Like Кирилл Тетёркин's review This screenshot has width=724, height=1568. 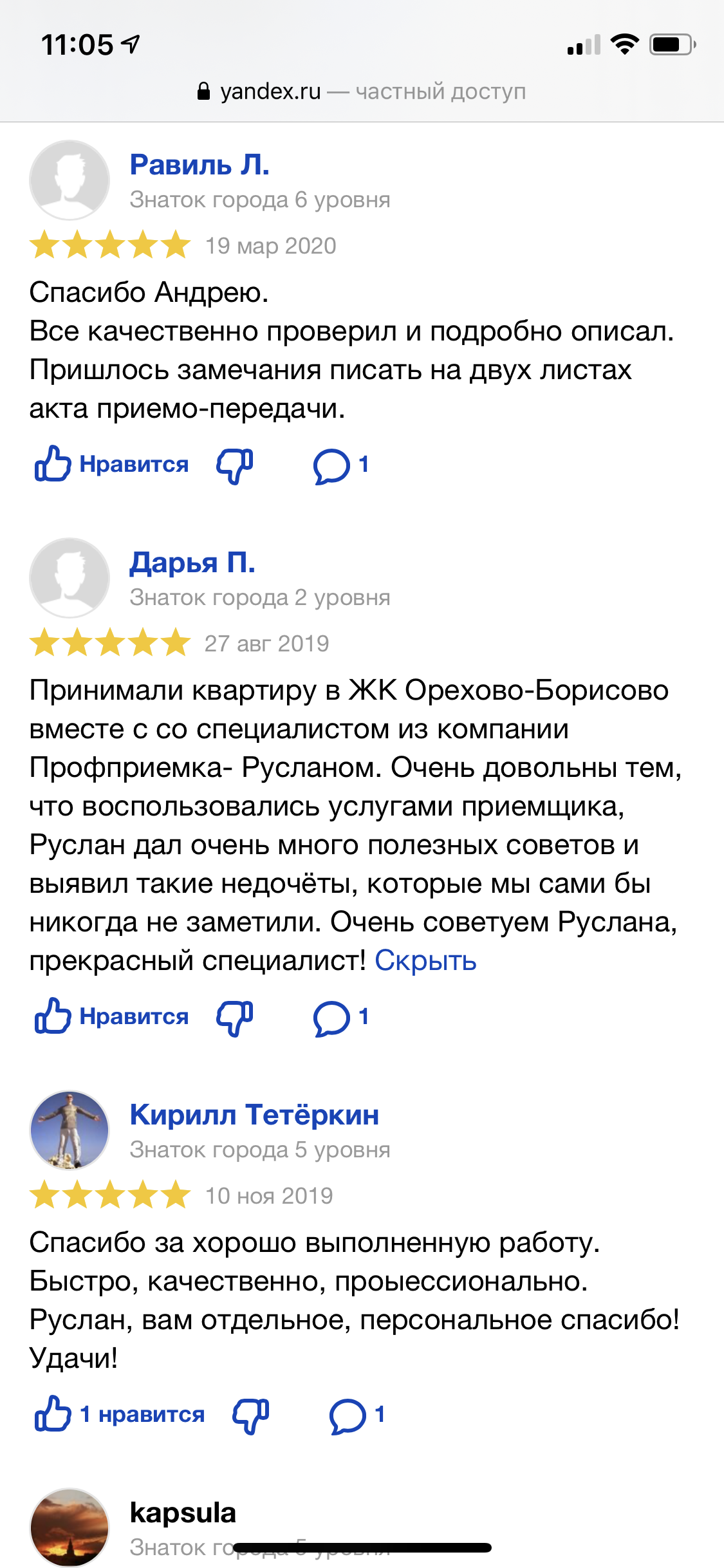pyautogui.click(x=119, y=1414)
